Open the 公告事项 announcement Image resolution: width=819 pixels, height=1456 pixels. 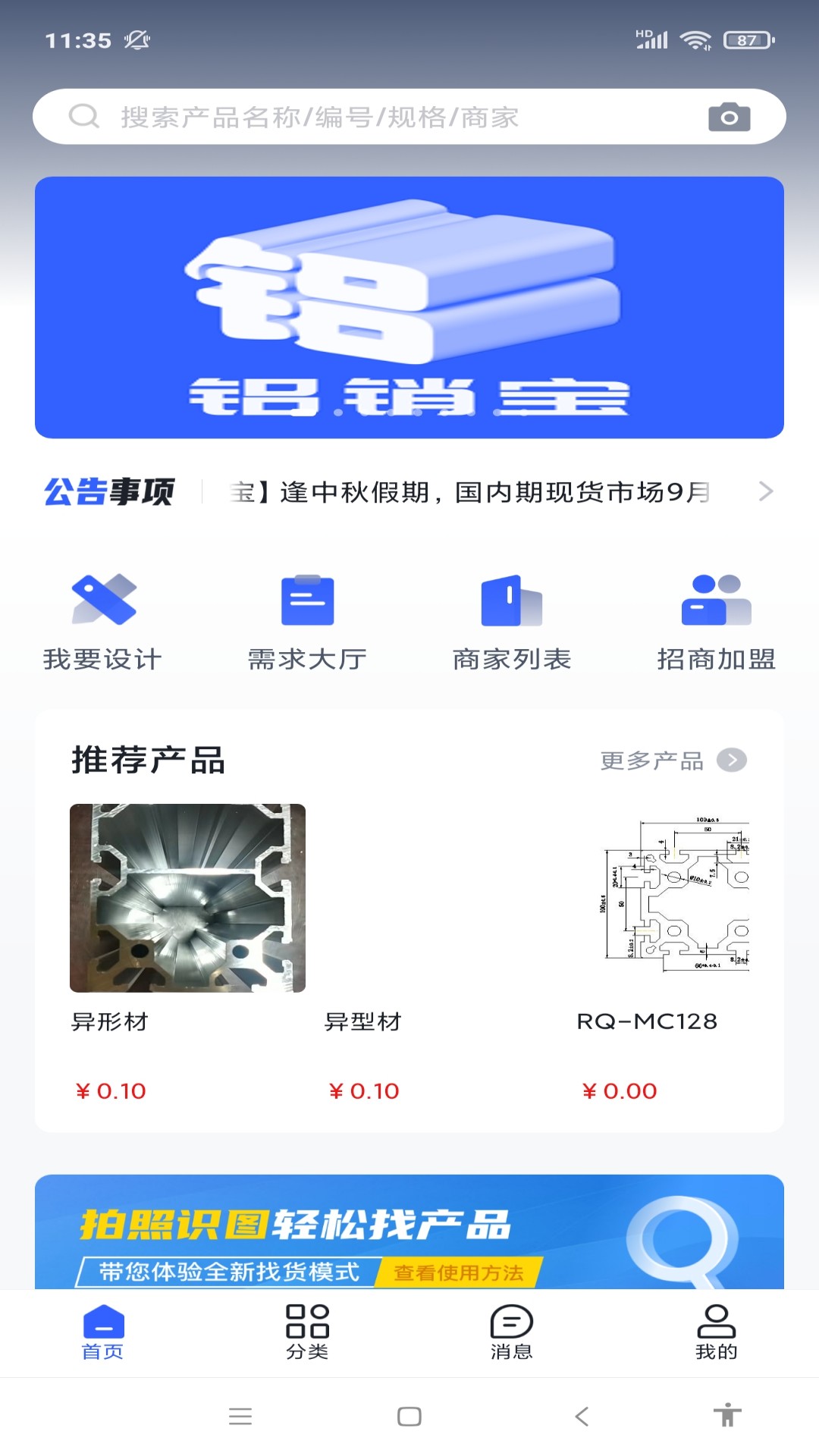pyautogui.click(x=470, y=492)
